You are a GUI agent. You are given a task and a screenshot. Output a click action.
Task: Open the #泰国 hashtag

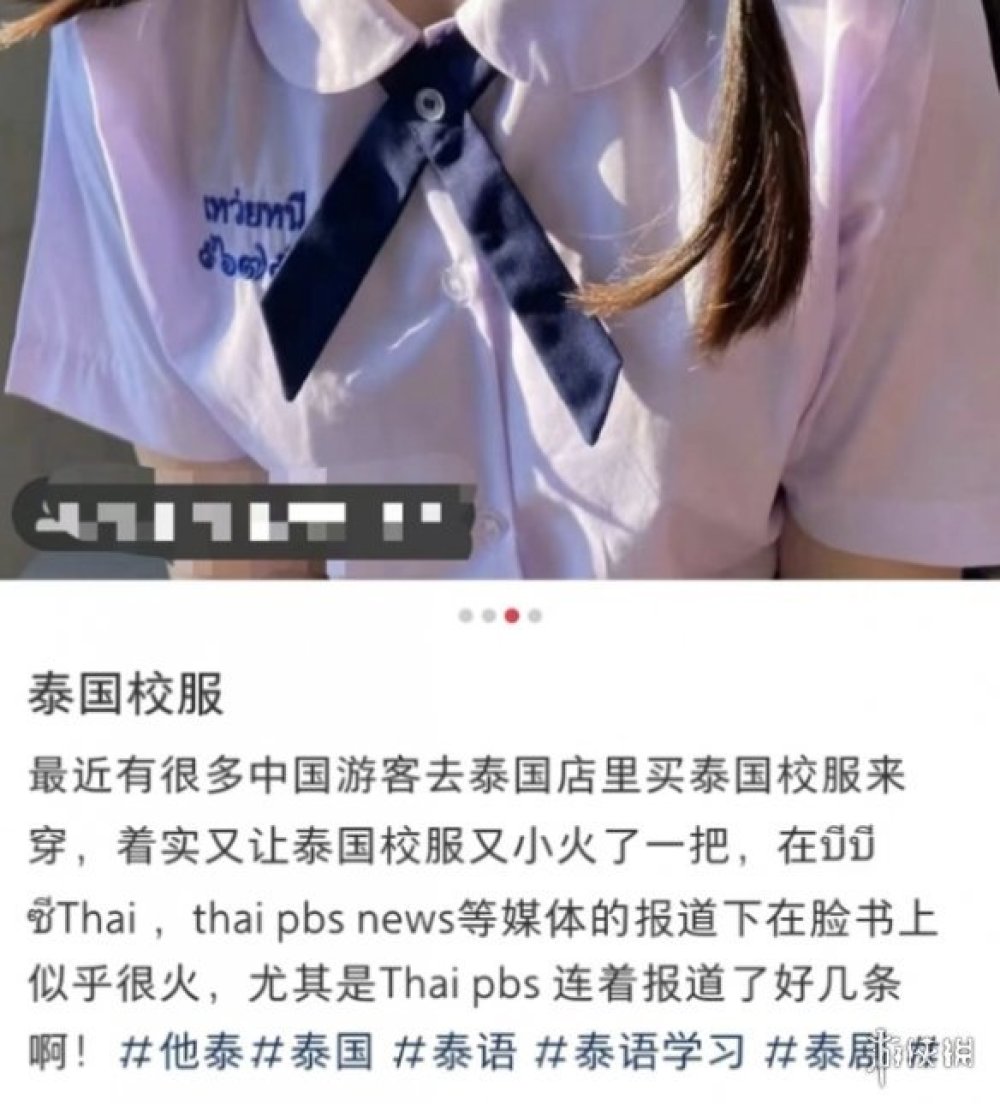tap(312, 1052)
